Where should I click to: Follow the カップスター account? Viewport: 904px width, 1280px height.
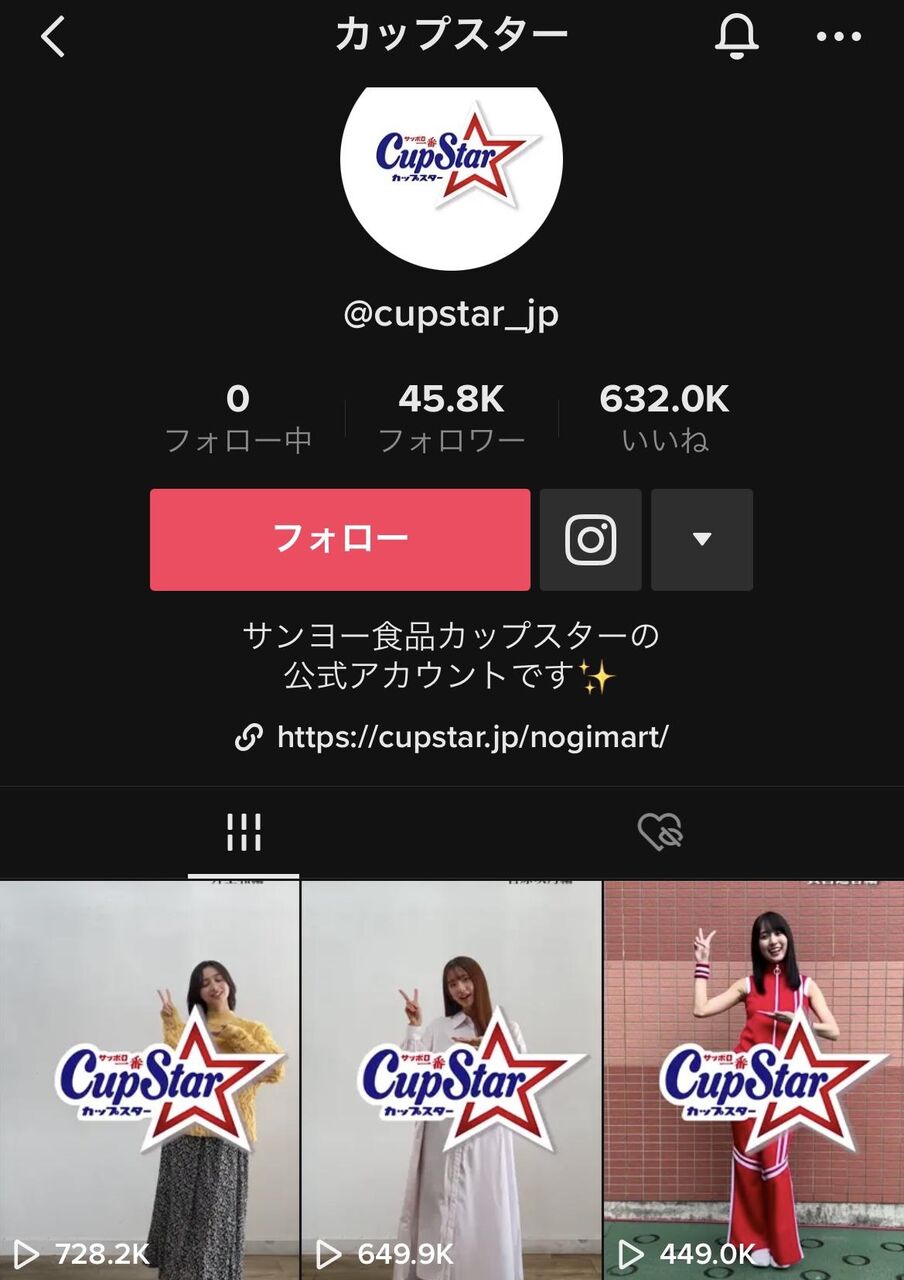[x=340, y=540]
